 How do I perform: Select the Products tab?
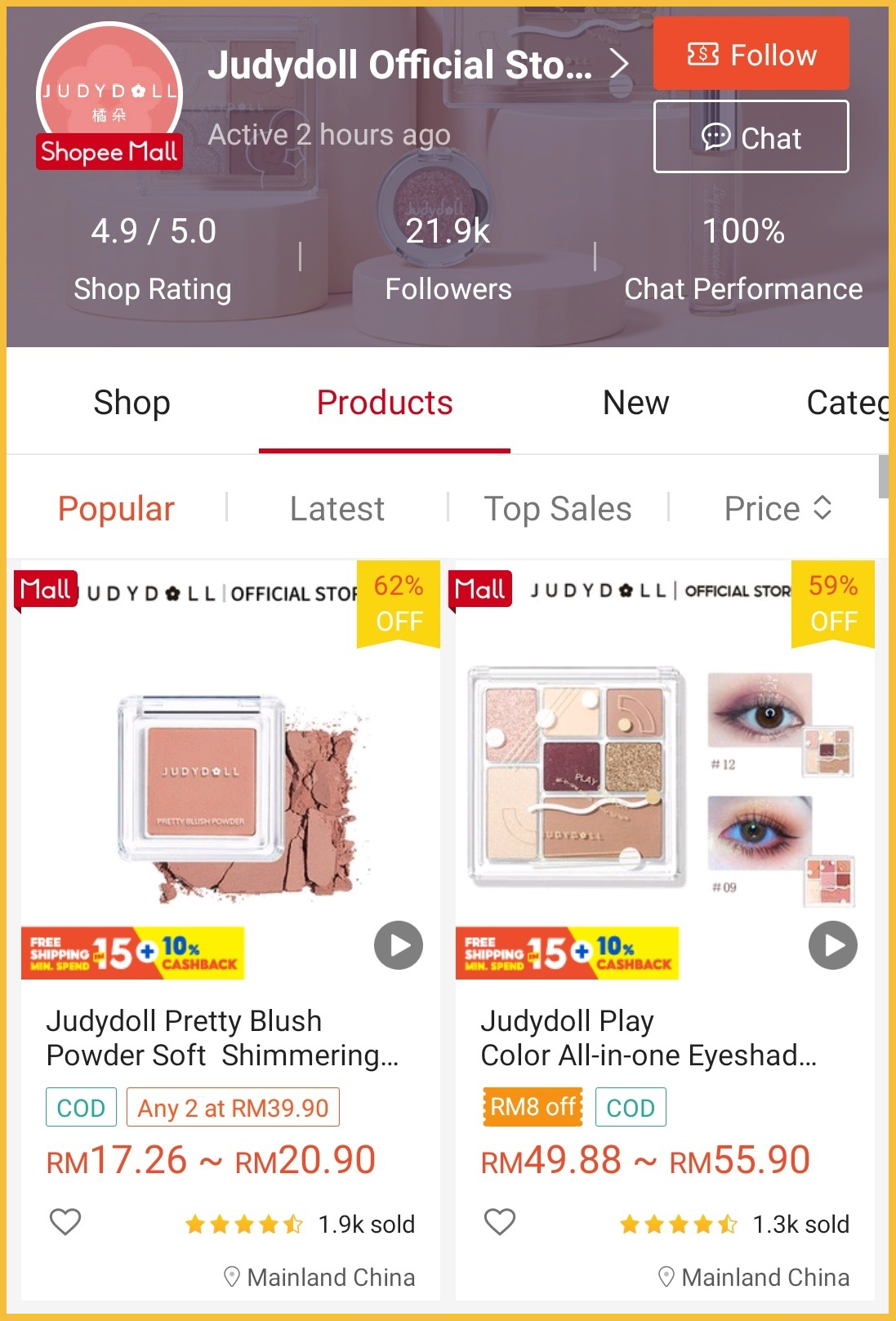384,403
